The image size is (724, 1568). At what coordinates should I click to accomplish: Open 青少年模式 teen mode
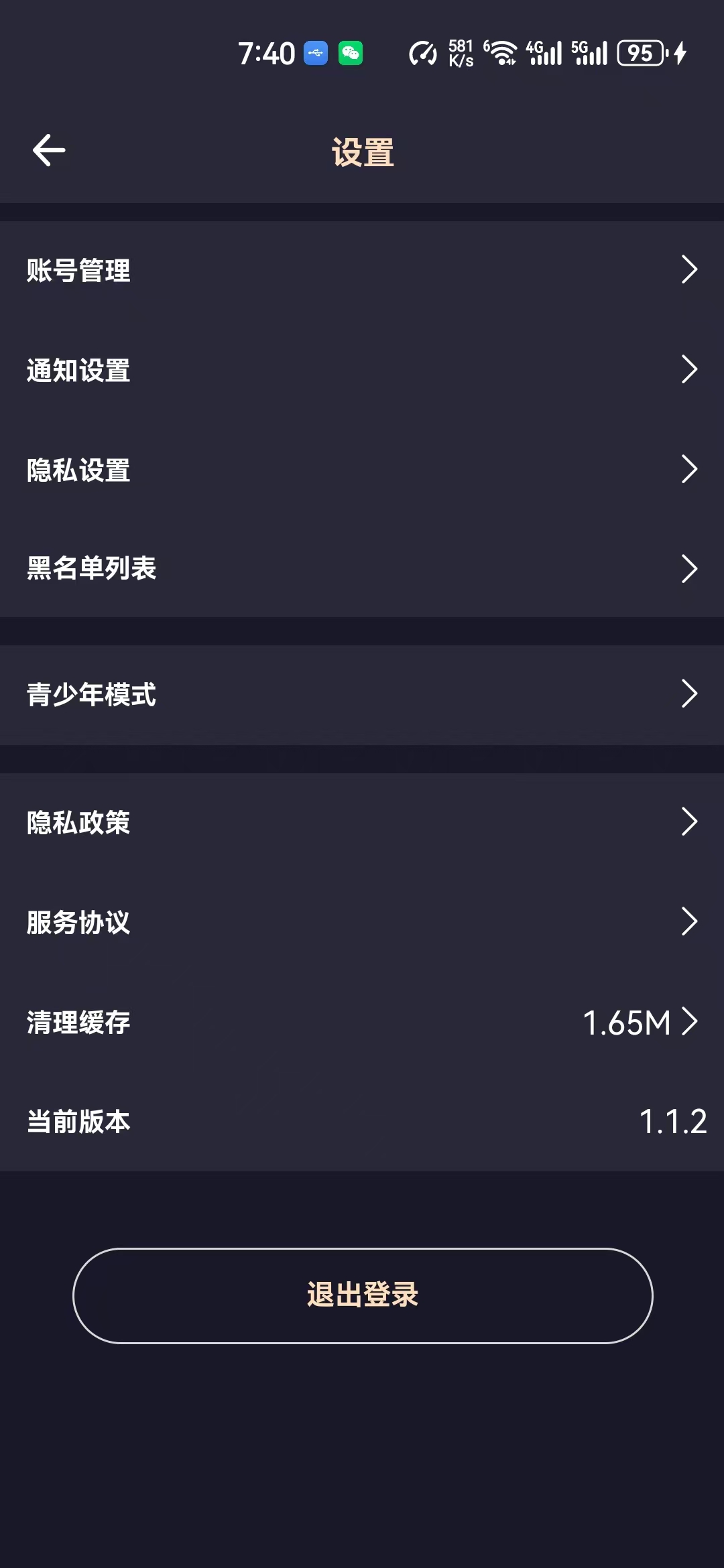tap(362, 694)
